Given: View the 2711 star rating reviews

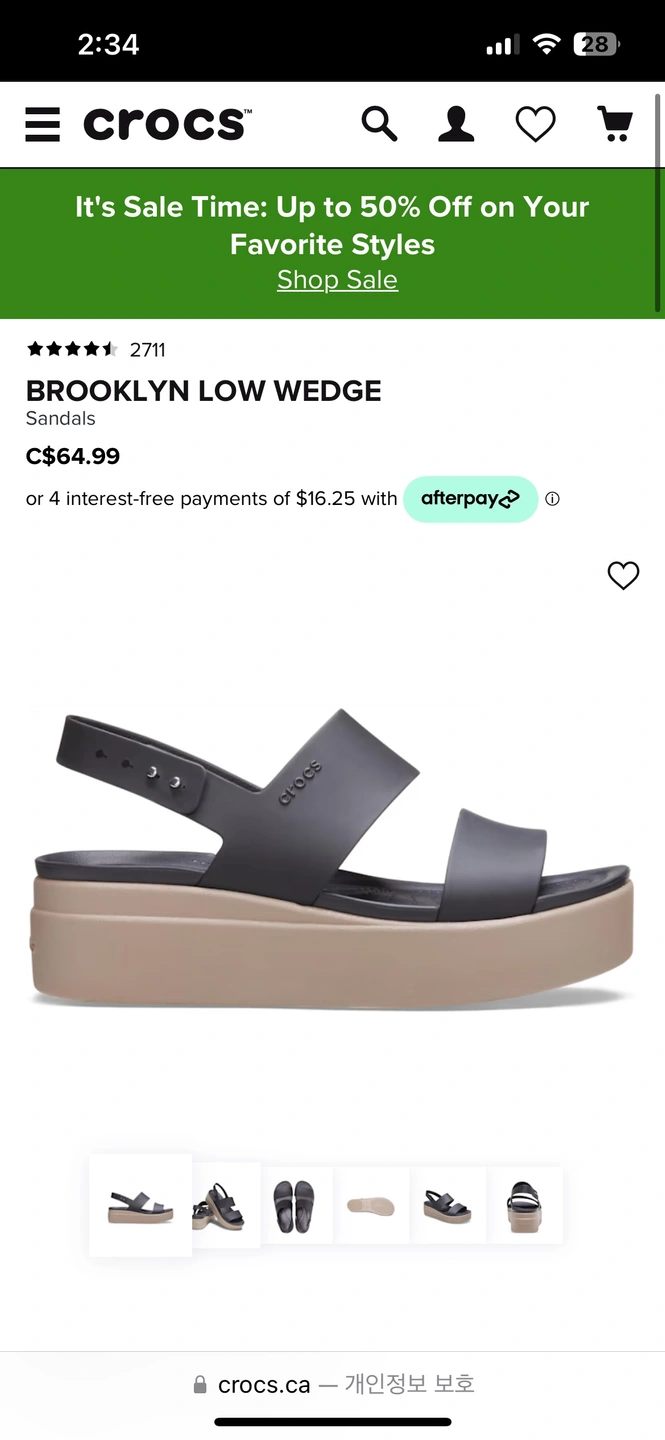Looking at the screenshot, I should pos(96,349).
